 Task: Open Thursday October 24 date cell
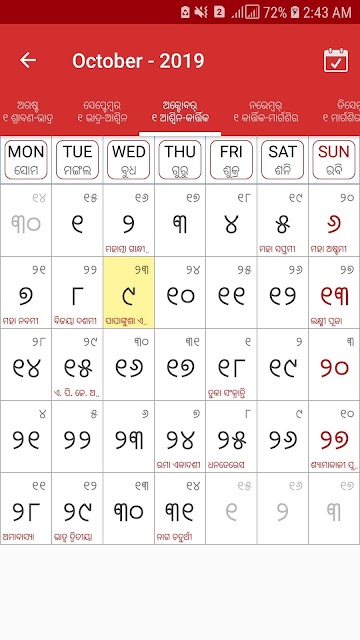pyautogui.click(x=180, y=436)
